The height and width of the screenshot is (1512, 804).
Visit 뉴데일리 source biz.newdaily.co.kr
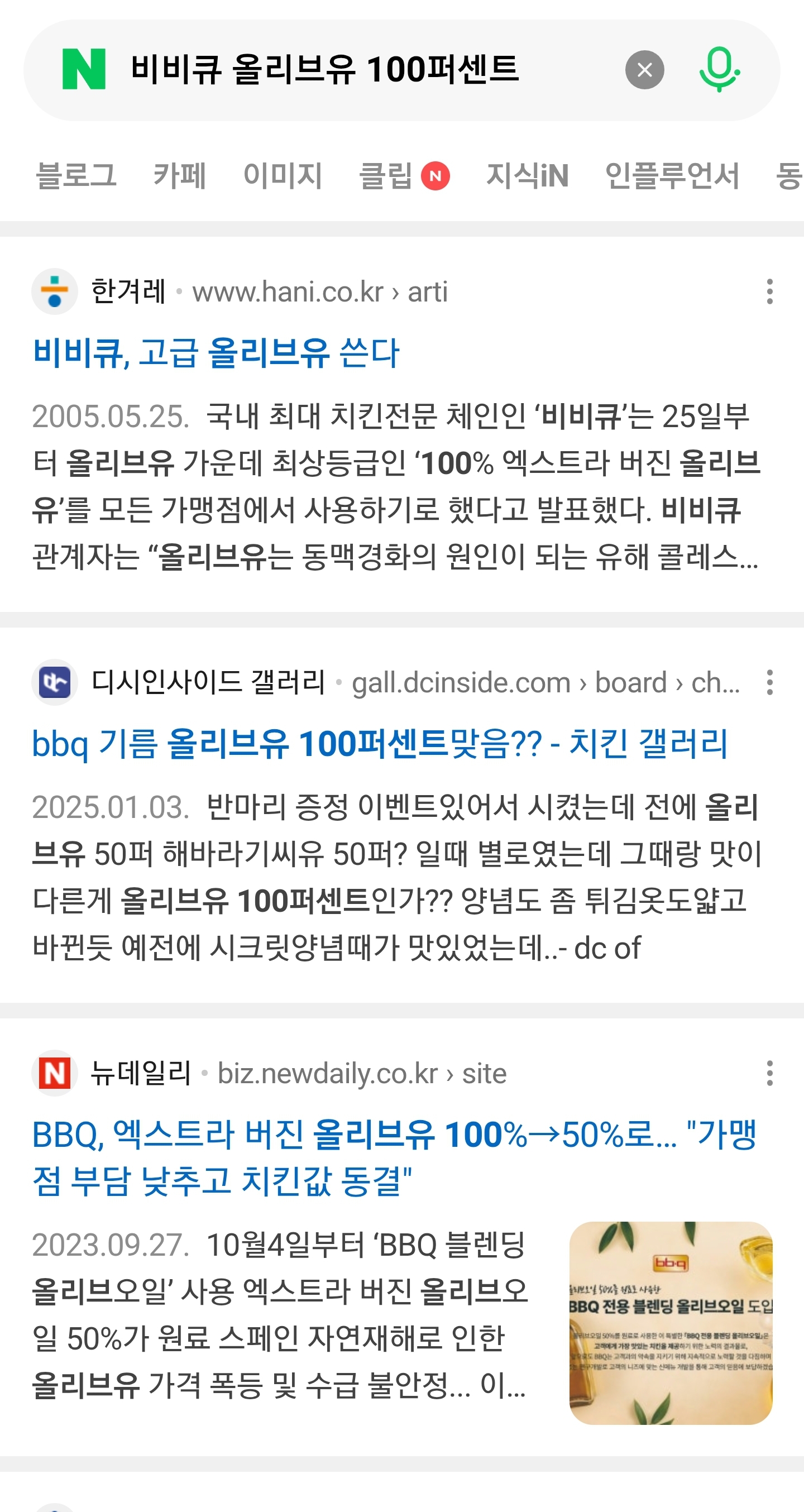(x=361, y=1074)
